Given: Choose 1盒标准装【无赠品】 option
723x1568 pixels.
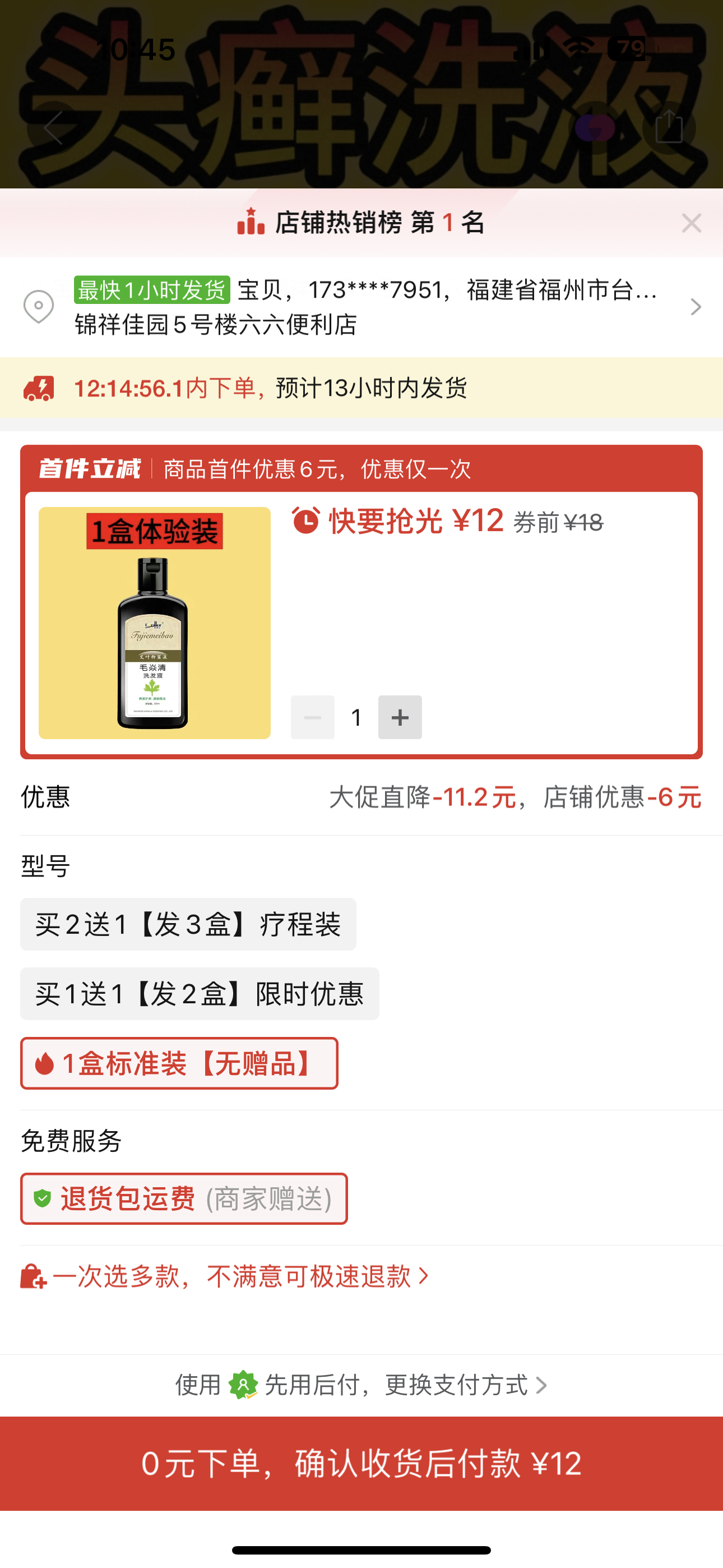Looking at the screenshot, I should click(179, 1063).
